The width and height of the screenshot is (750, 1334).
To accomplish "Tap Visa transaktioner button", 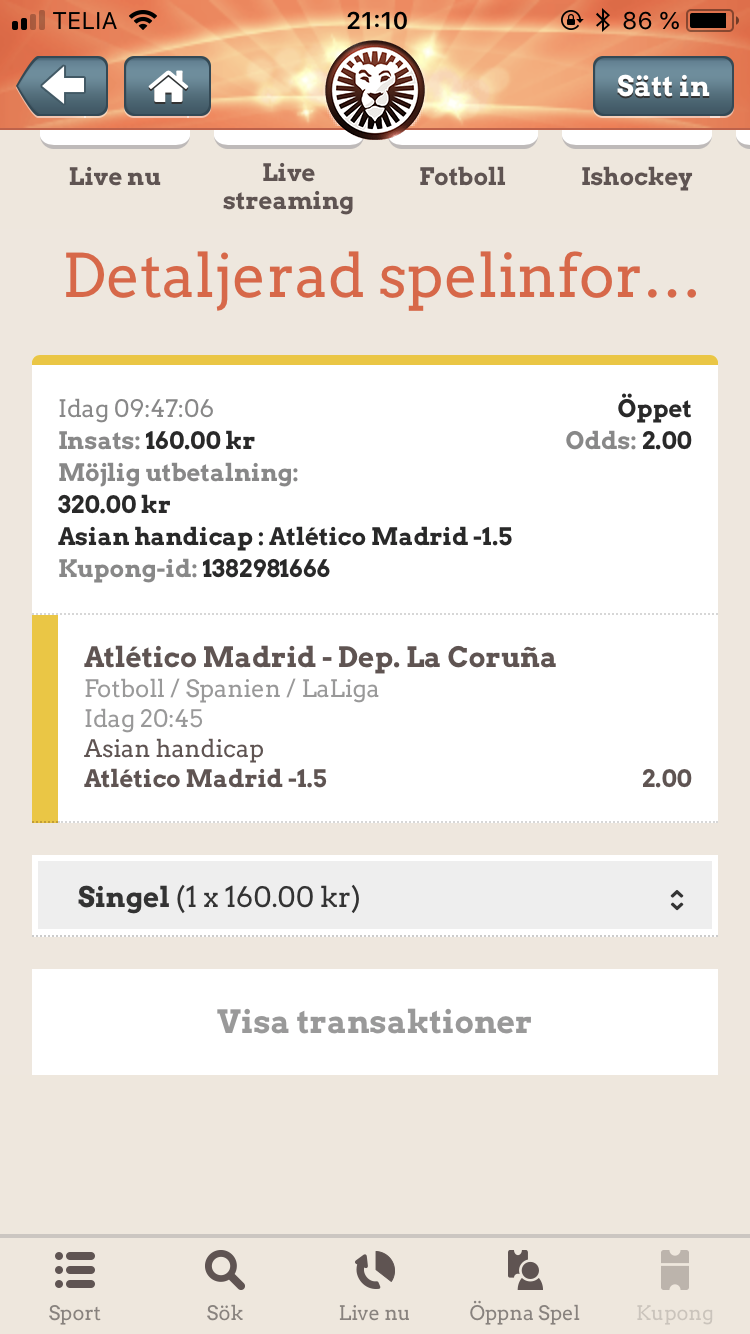I will (x=375, y=1022).
